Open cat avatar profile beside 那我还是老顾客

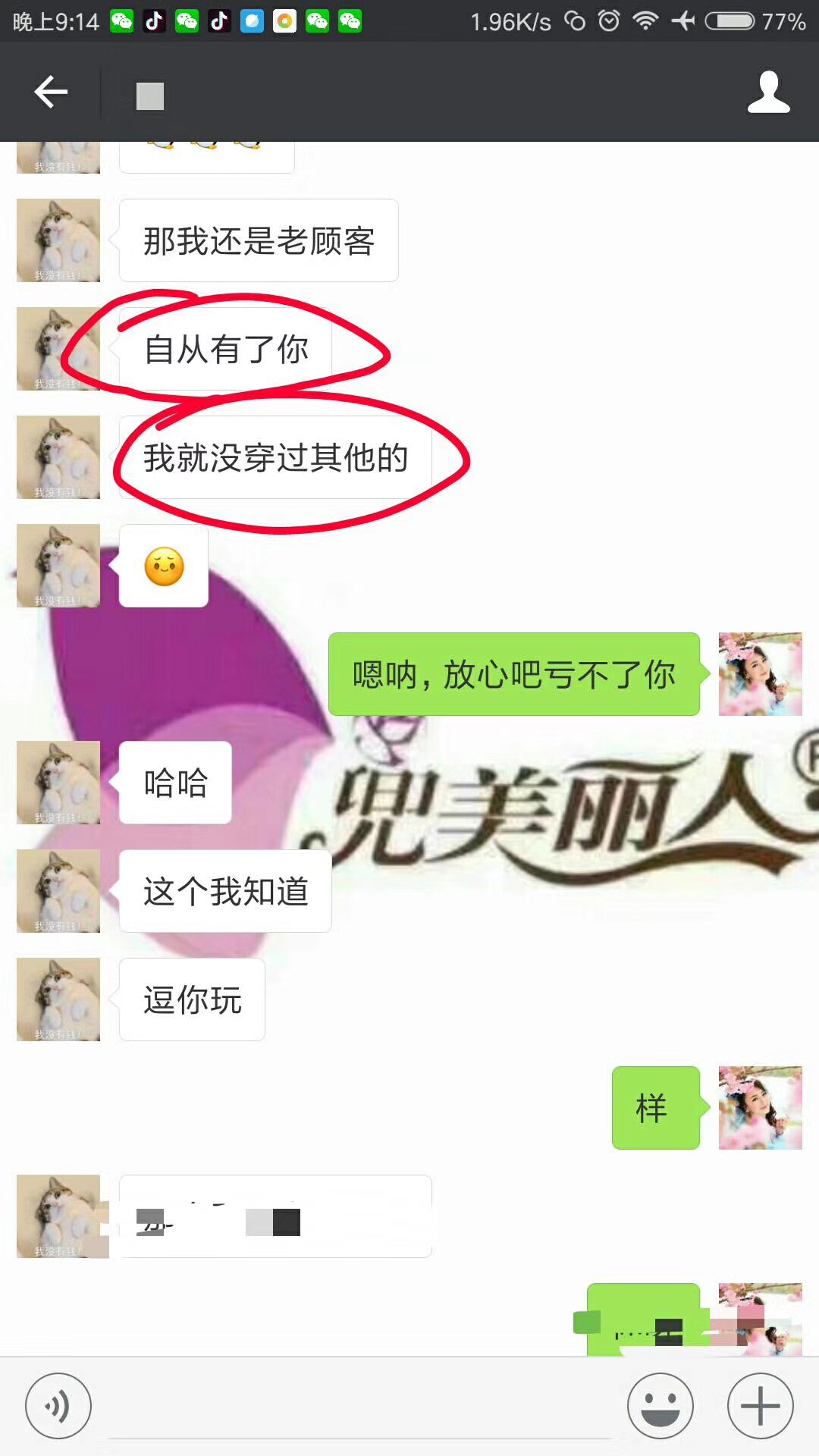pos(58,240)
